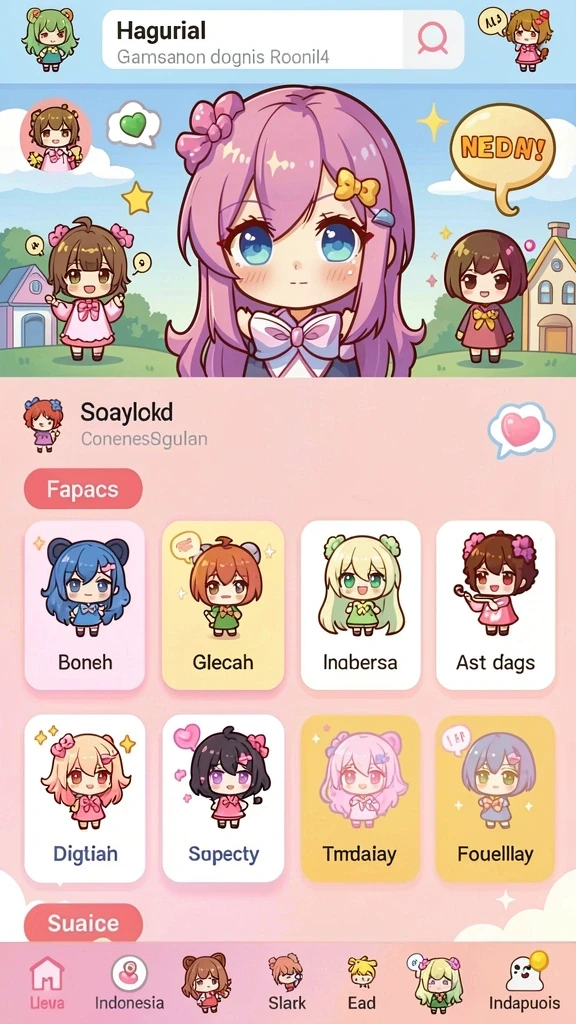Open the Fouelllay card

pos(496,799)
